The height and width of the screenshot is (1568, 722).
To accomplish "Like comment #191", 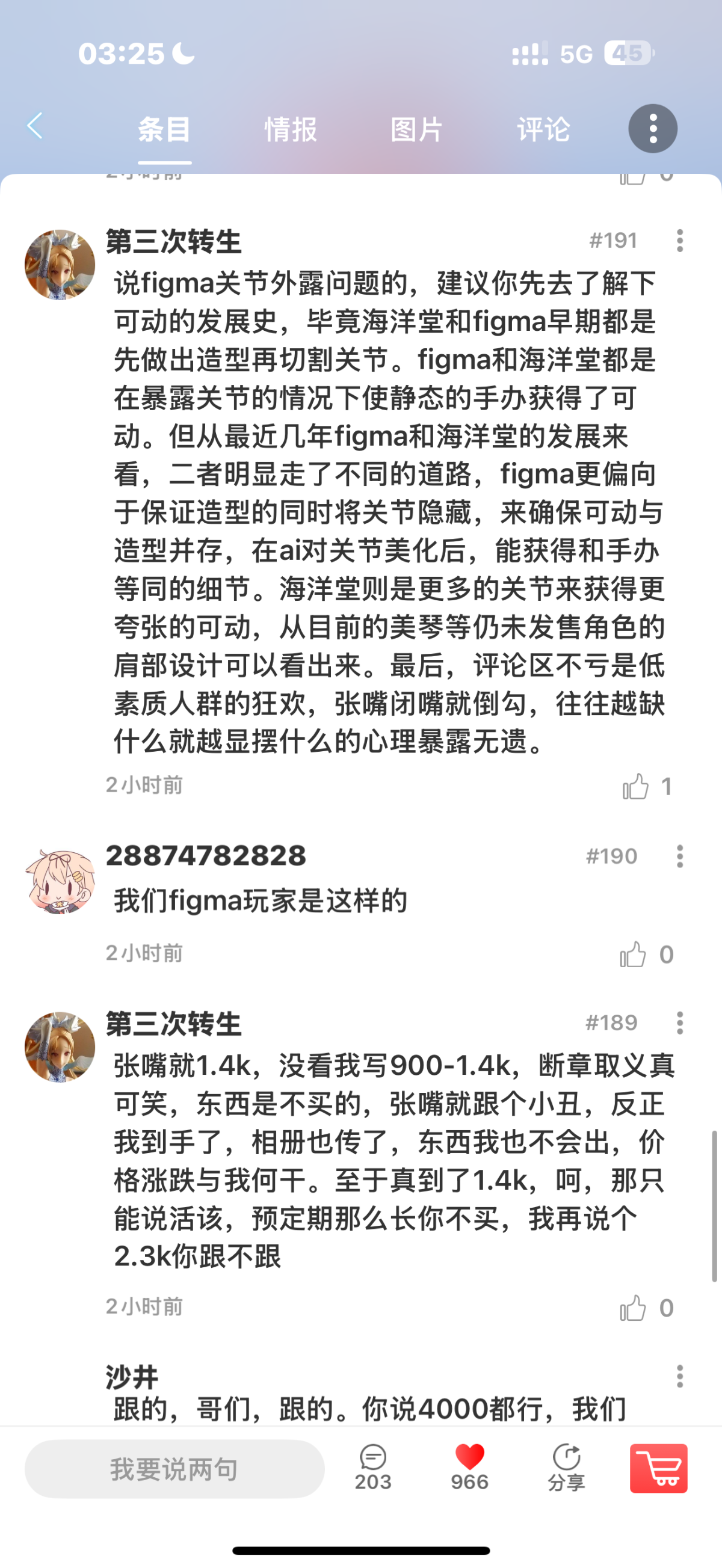I will [635, 787].
